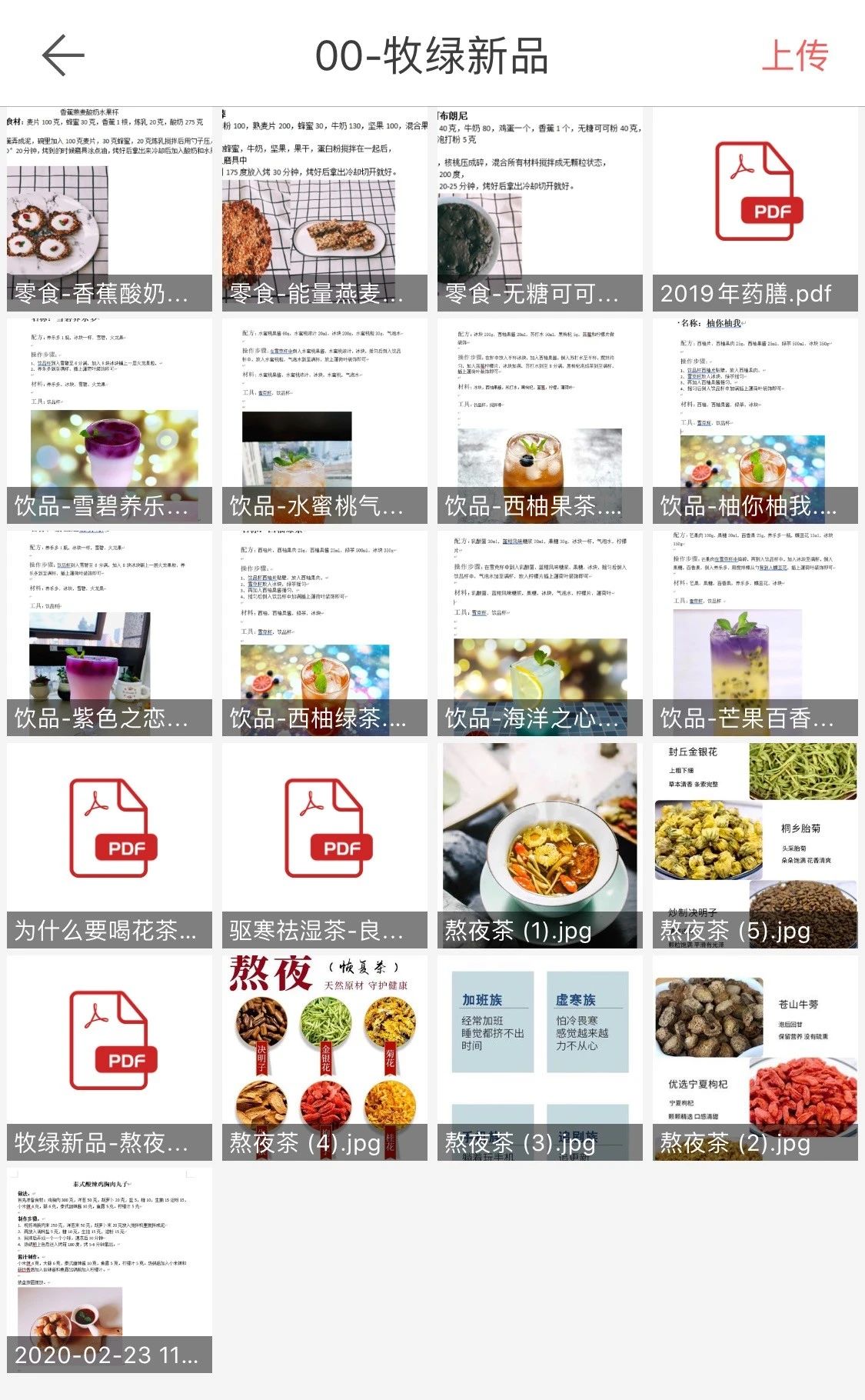Open the 饮品-水蜜桃气 file
The height and width of the screenshot is (1400, 865).
tap(324, 422)
